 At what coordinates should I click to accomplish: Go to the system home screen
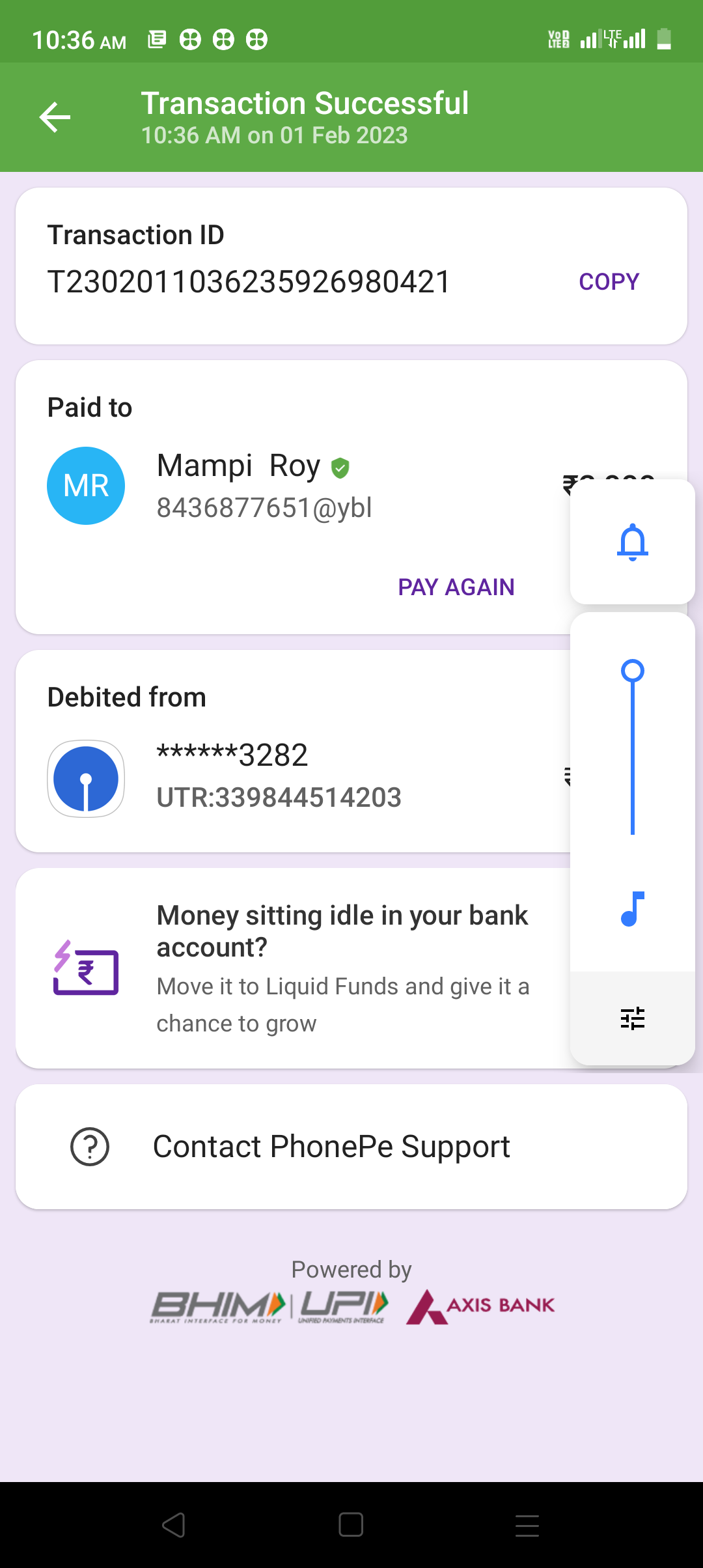click(351, 1524)
